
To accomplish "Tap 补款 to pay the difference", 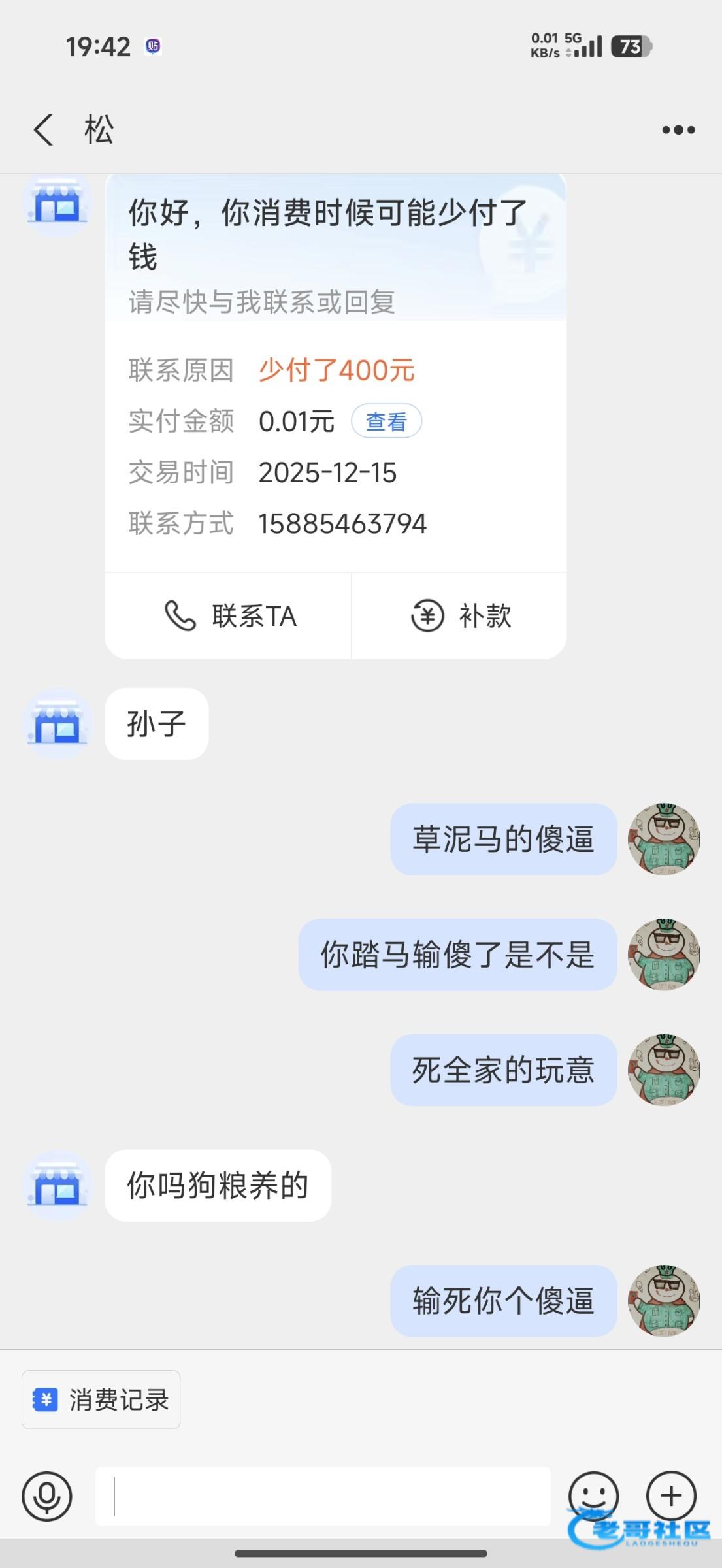I will tap(460, 616).
